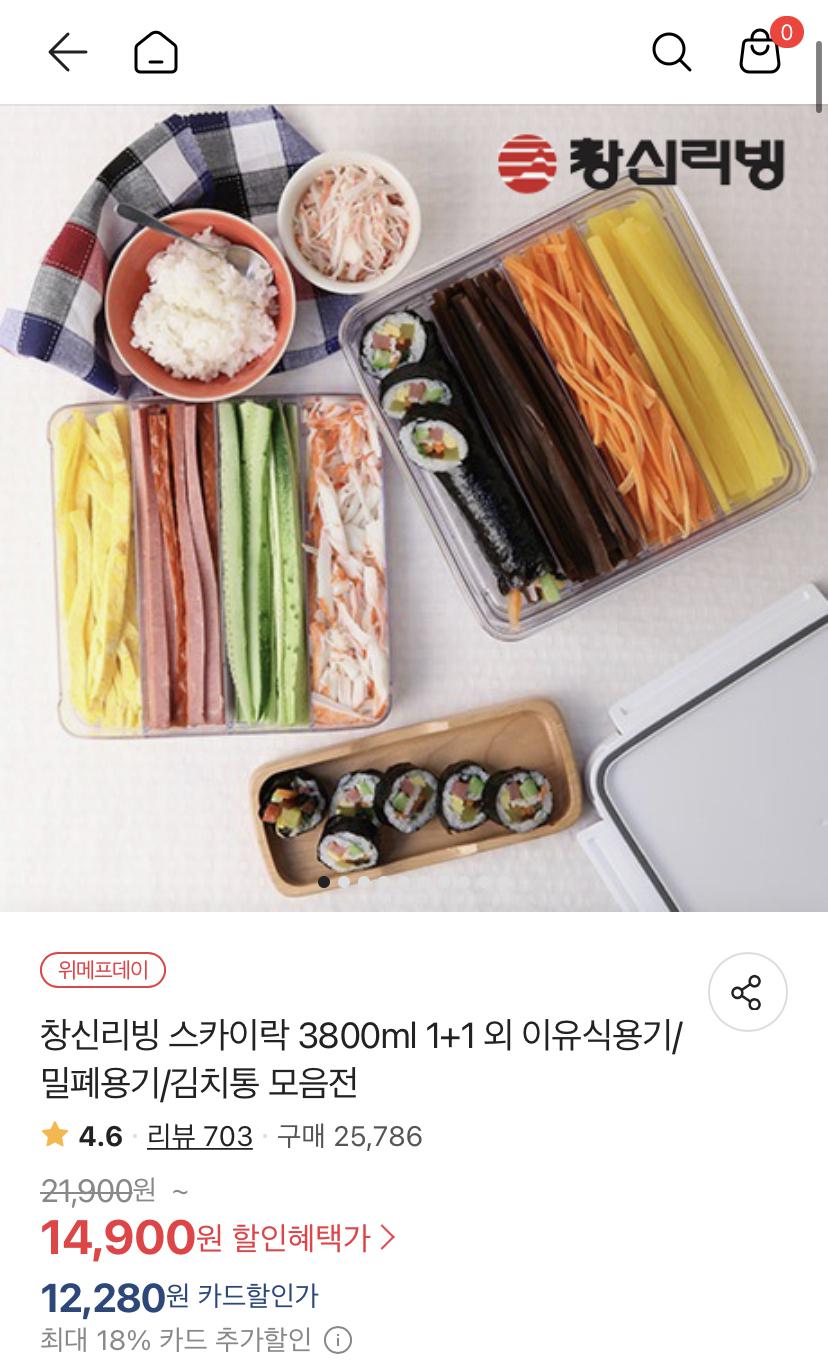This screenshot has height=1365, width=828.
Task: Open the 리뷰 703 reviews link
Action: (x=199, y=1136)
